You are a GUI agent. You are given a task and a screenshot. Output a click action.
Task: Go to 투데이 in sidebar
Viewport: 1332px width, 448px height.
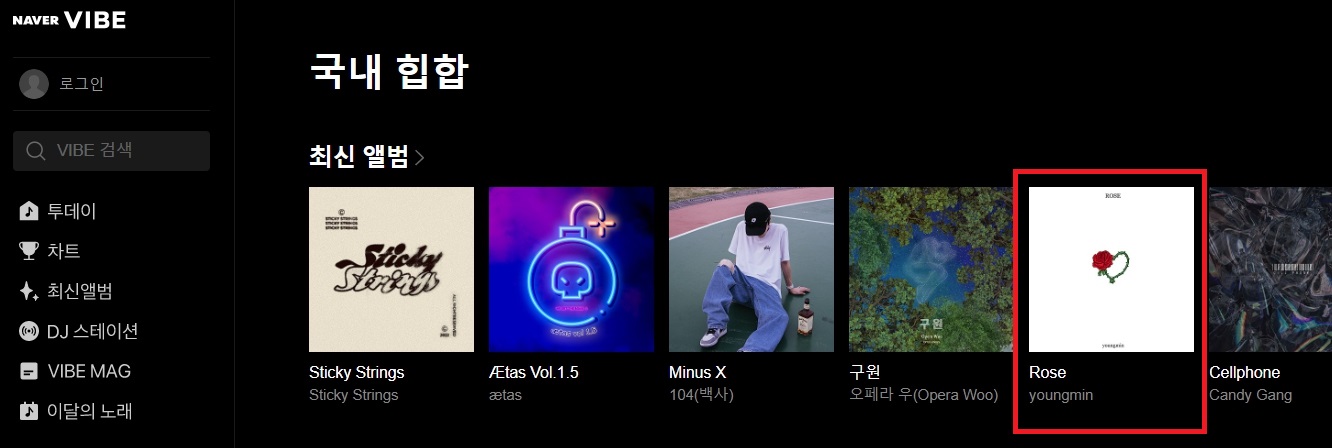pyautogui.click(x=72, y=211)
